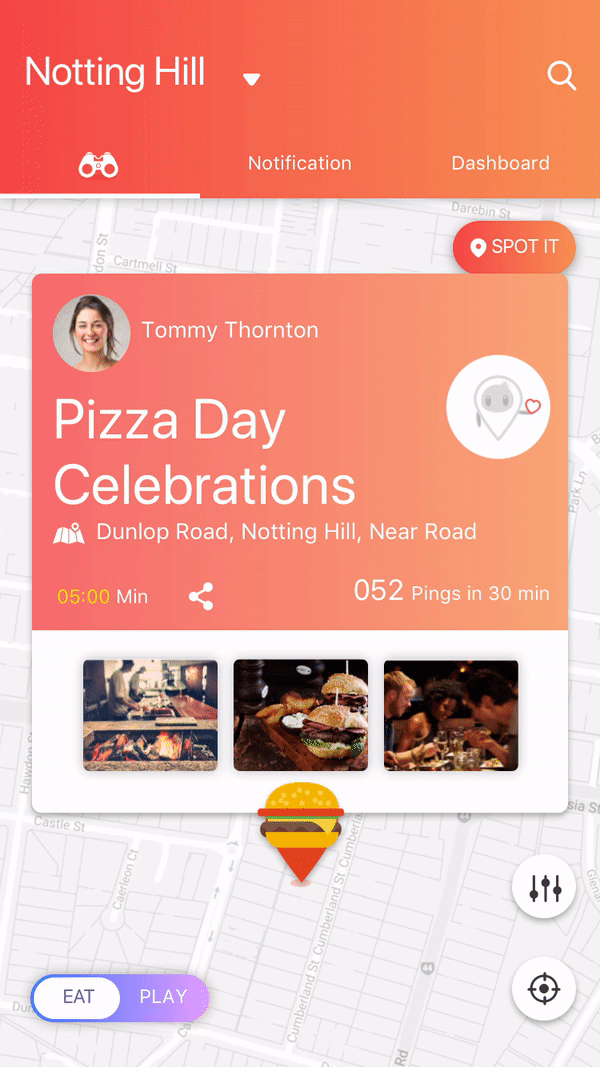
Task: Select the binoculars explore tab
Action: pyautogui.click(x=99, y=165)
